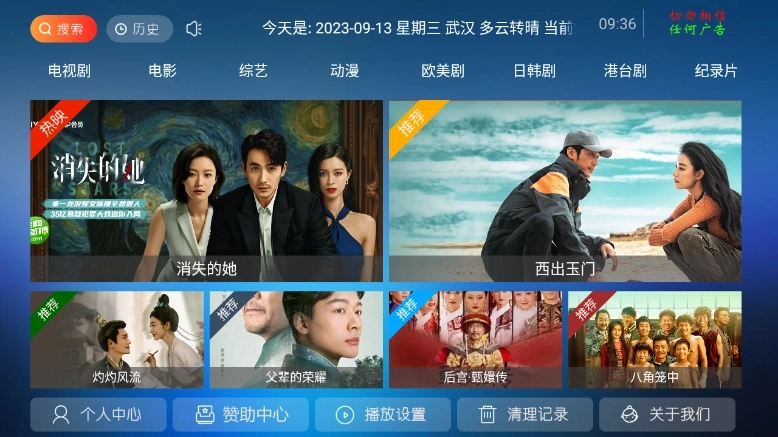Play the 灼灼风流 recommendation
This screenshot has width=778, height=437.
(x=117, y=339)
